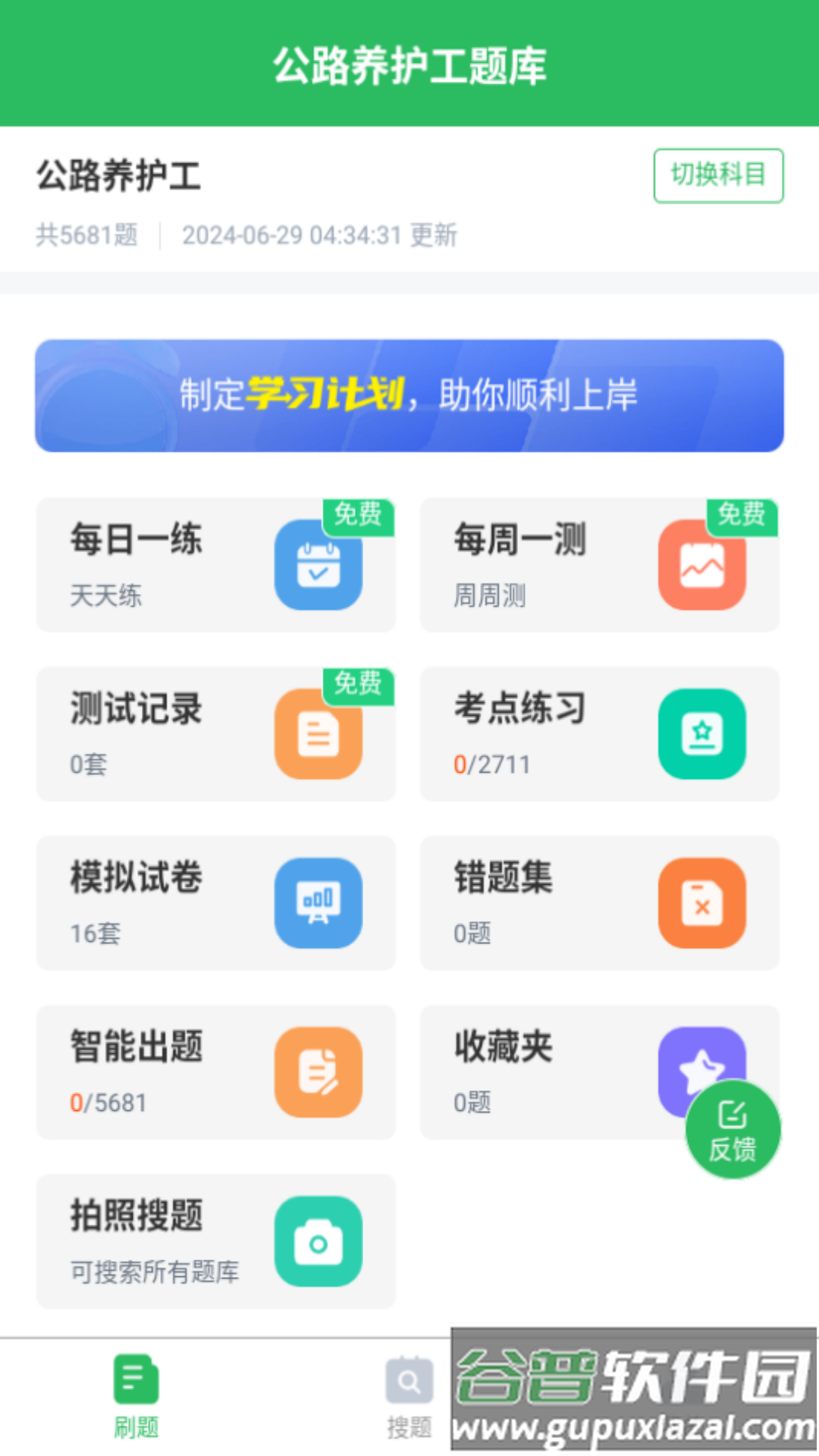The width and height of the screenshot is (819, 1456).
Task: Open 每日一练 daily practice
Action: (215, 565)
